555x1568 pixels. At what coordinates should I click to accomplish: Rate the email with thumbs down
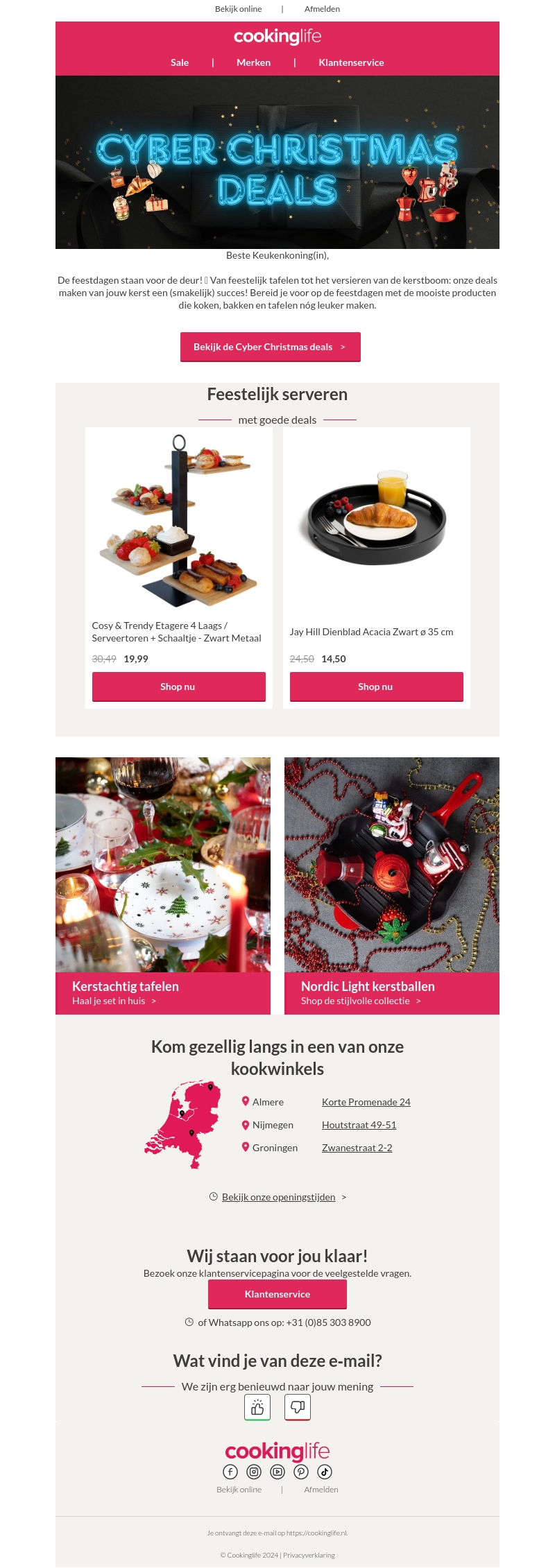coord(298,1407)
